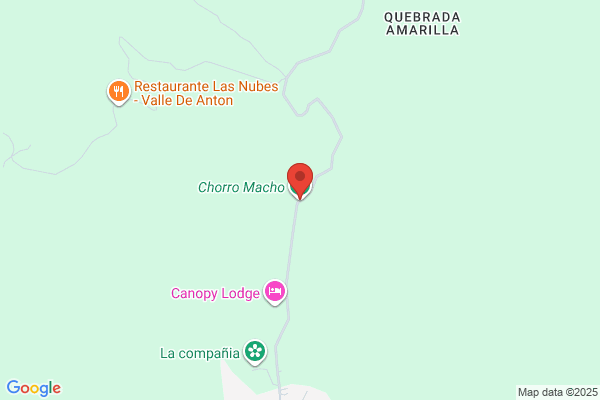Open the La compañía place marker

tap(256, 352)
